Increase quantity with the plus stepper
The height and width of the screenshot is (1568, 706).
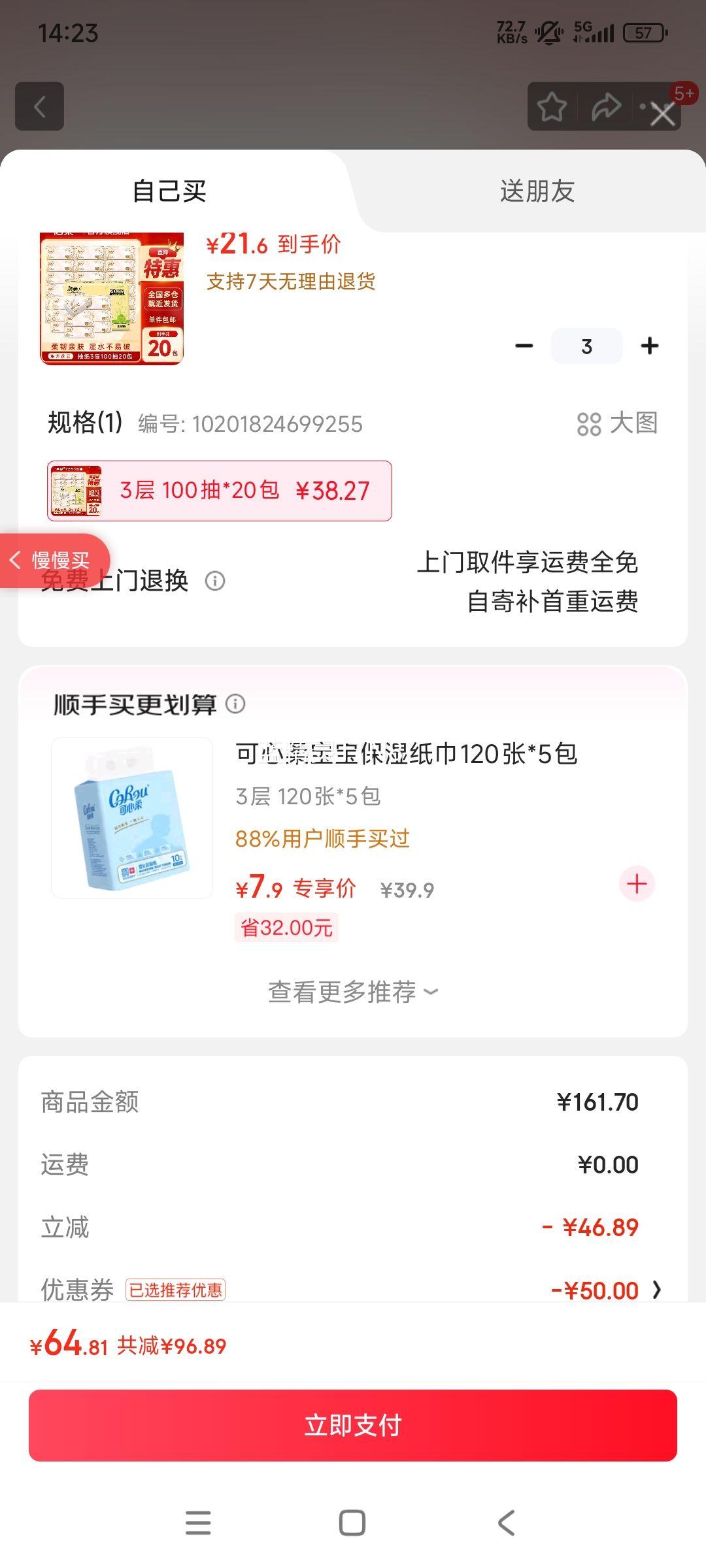click(649, 346)
